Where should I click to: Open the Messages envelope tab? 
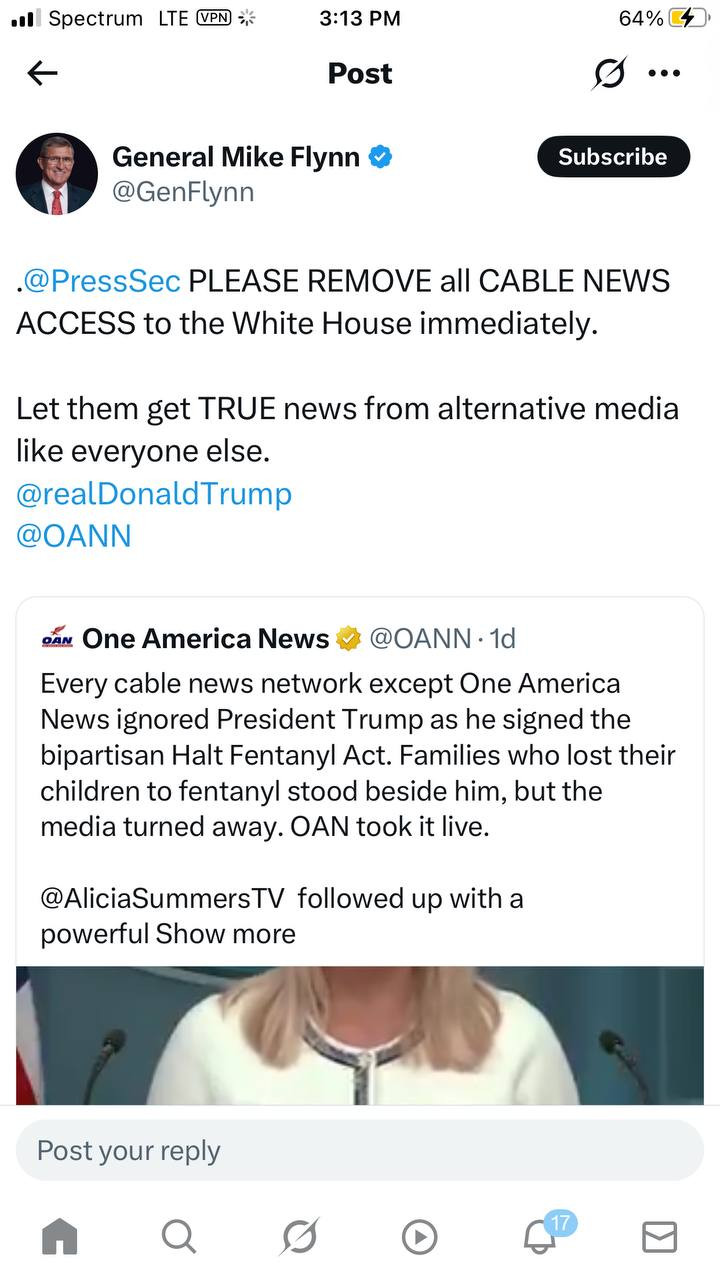point(659,1237)
